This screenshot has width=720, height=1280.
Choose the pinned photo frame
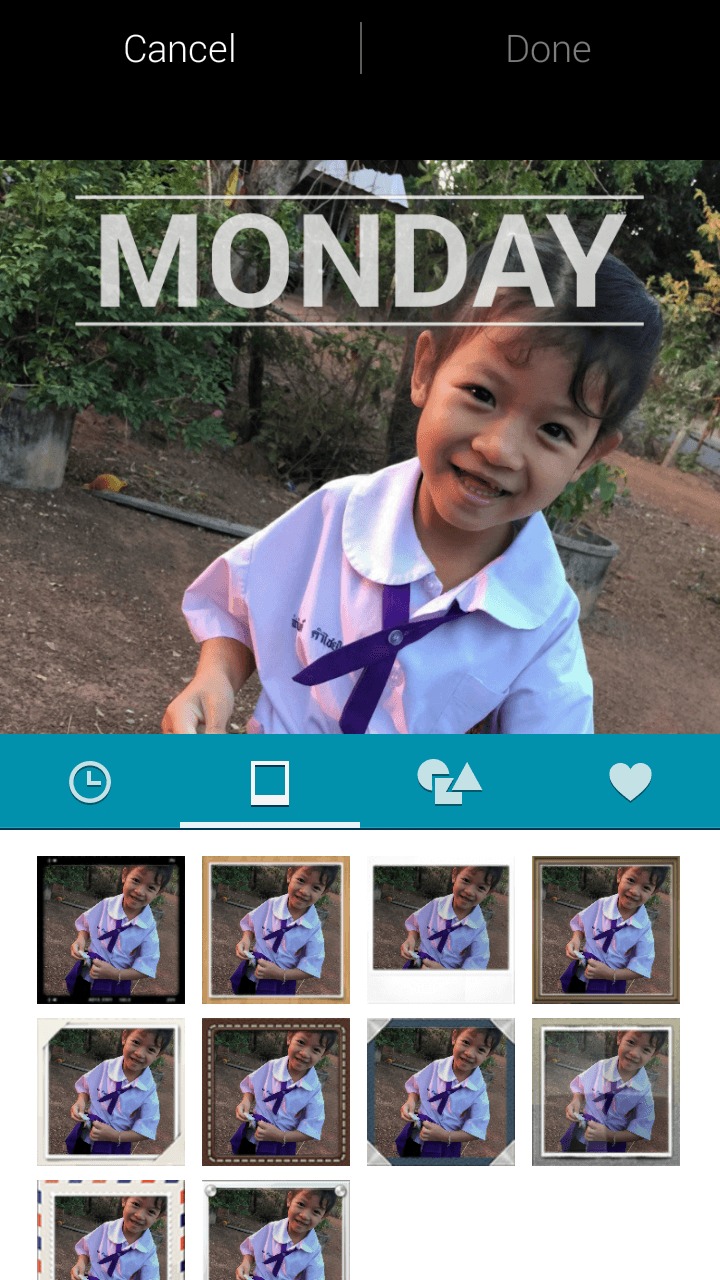[276, 1232]
